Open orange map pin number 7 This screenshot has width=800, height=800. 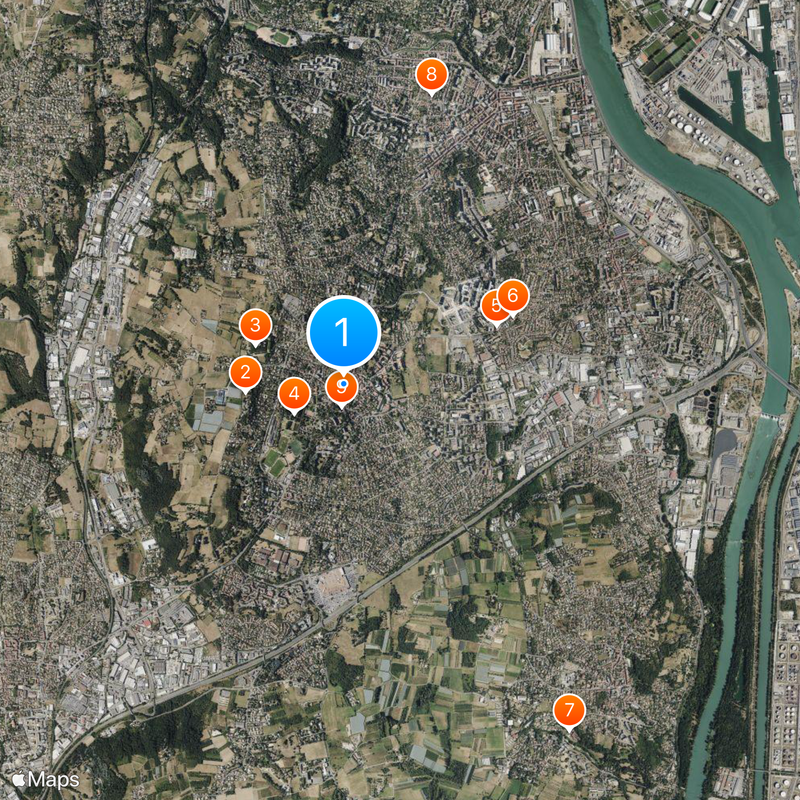click(x=569, y=711)
